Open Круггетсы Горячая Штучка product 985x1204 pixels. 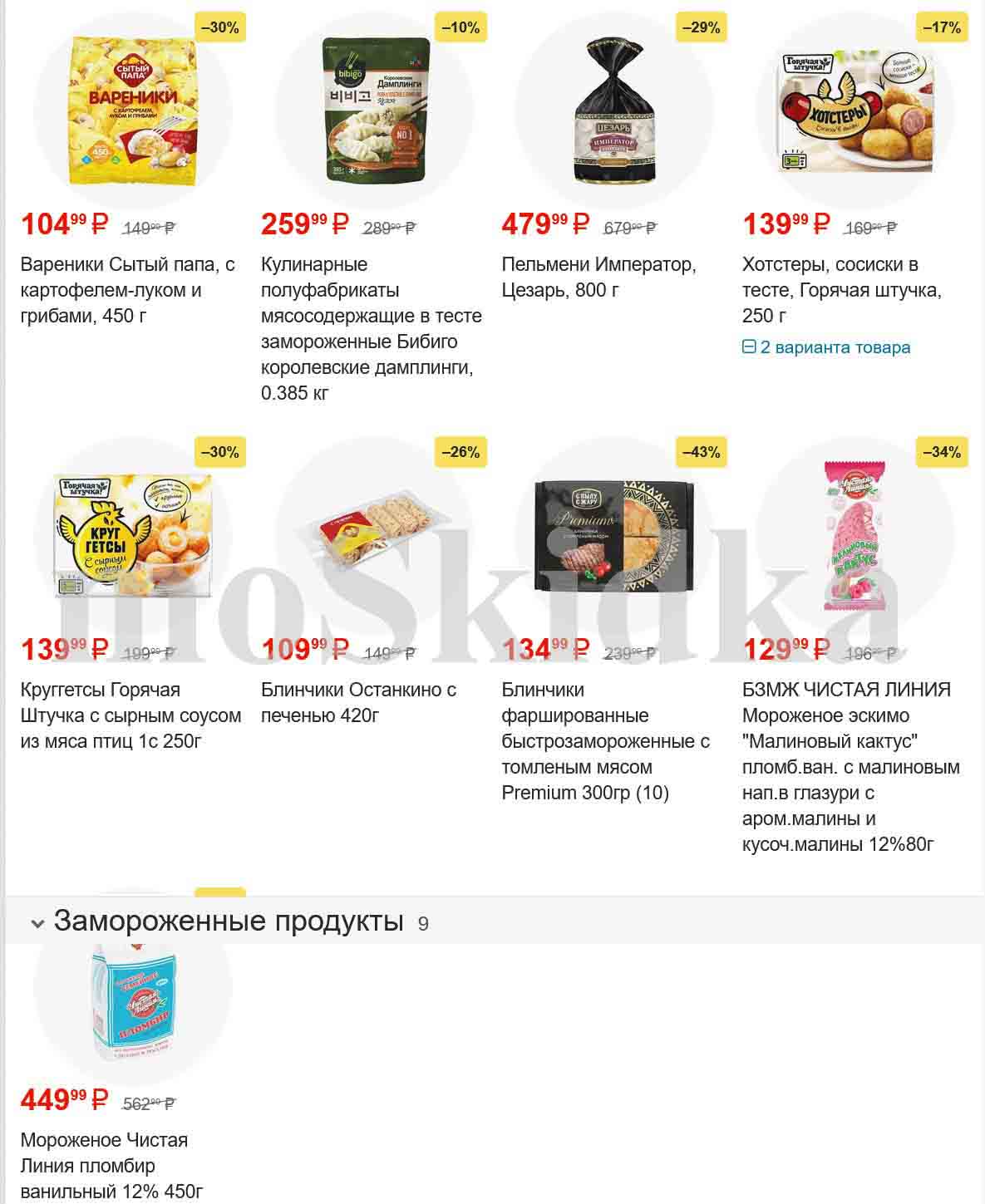[131, 715]
